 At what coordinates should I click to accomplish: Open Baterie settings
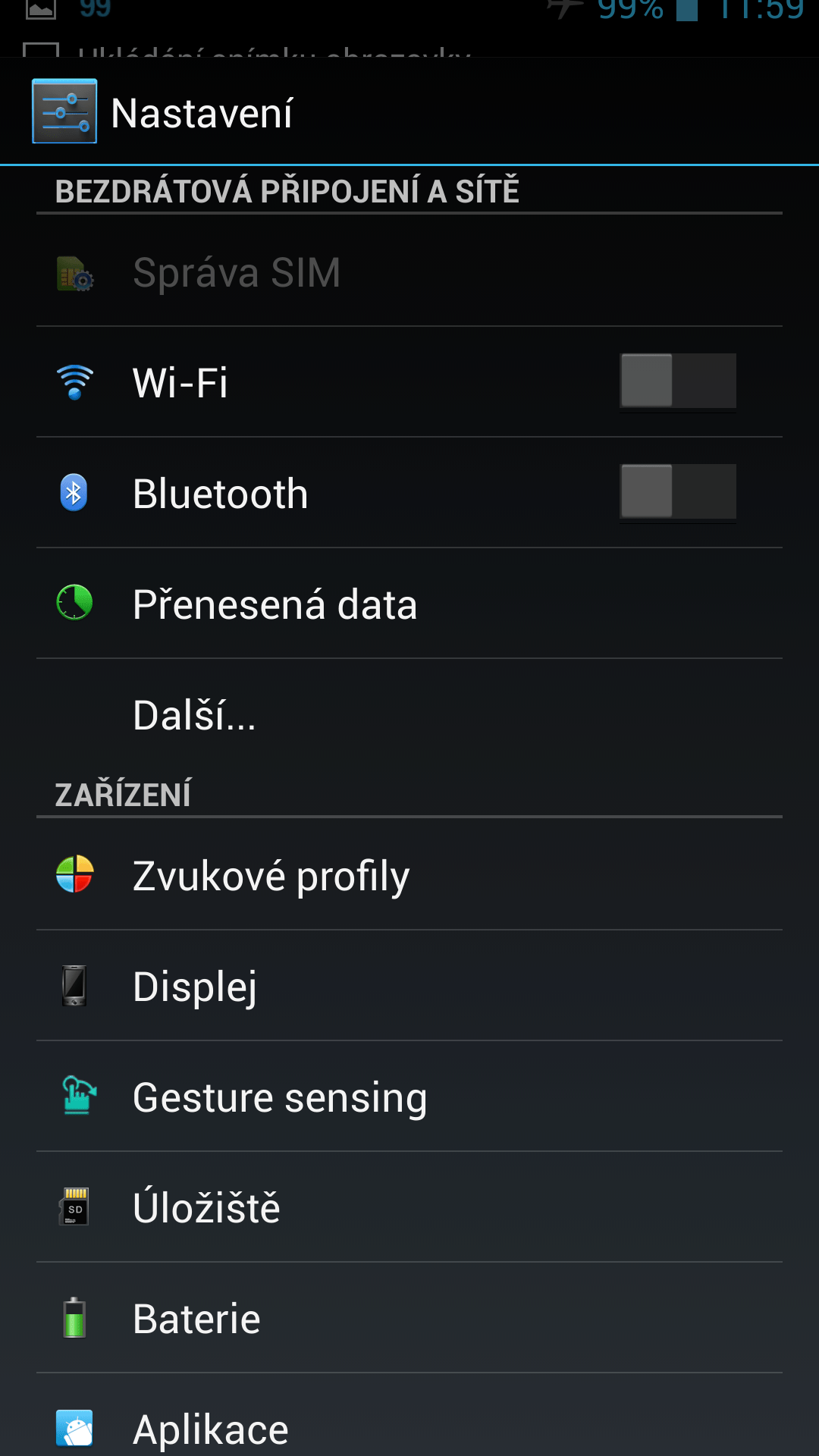pyautogui.click(x=409, y=1318)
